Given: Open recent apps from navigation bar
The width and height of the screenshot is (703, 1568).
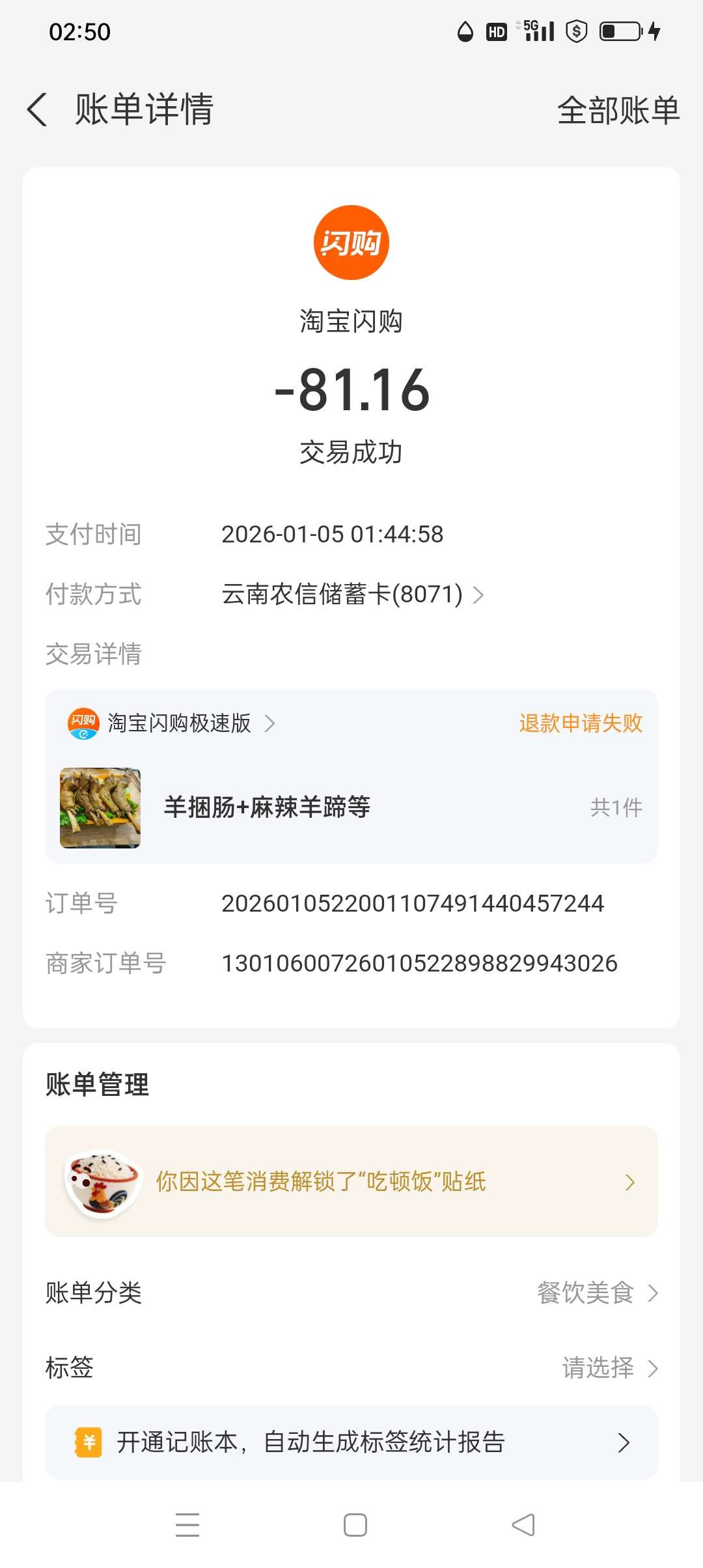Looking at the screenshot, I should click(187, 1525).
